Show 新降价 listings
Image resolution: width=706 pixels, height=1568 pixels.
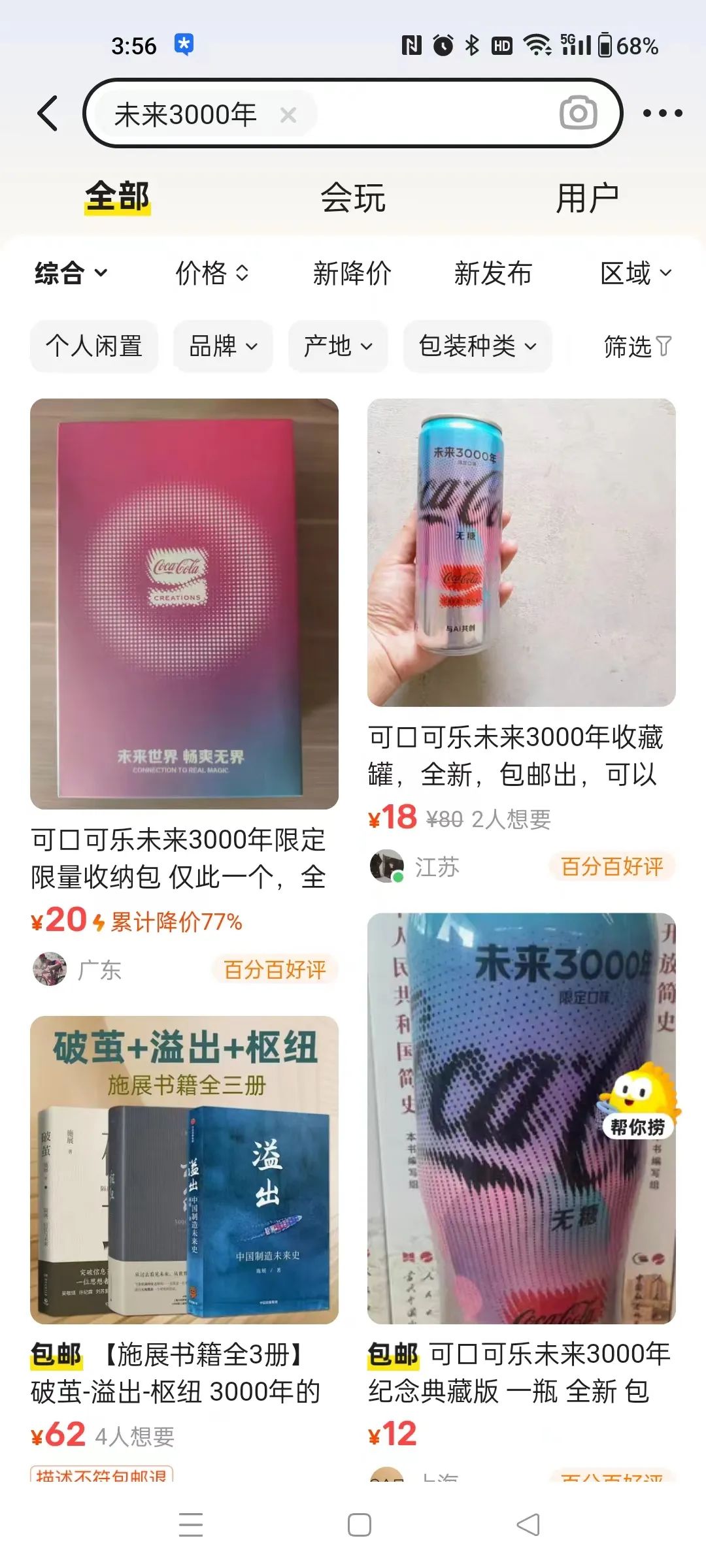(x=352, y=273)
